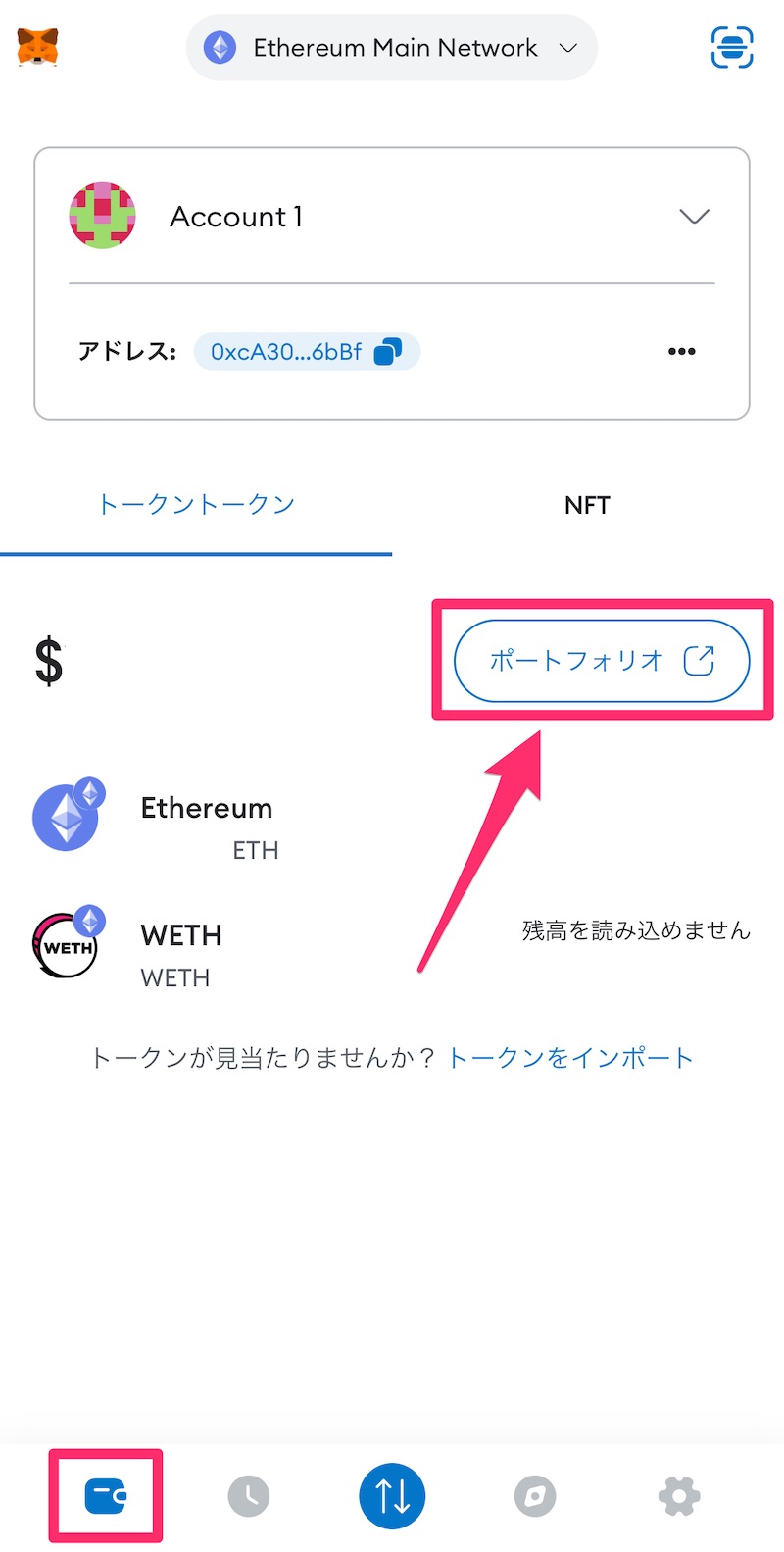Open the browser compass tab
The width and height of the screenshot is (784, 1552).
[x=535, y=1496]
